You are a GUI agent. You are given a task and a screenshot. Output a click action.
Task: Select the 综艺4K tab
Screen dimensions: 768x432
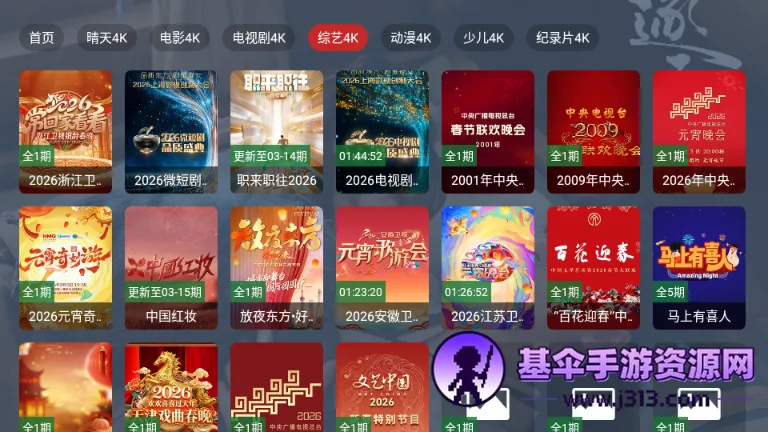pos(337,38)
